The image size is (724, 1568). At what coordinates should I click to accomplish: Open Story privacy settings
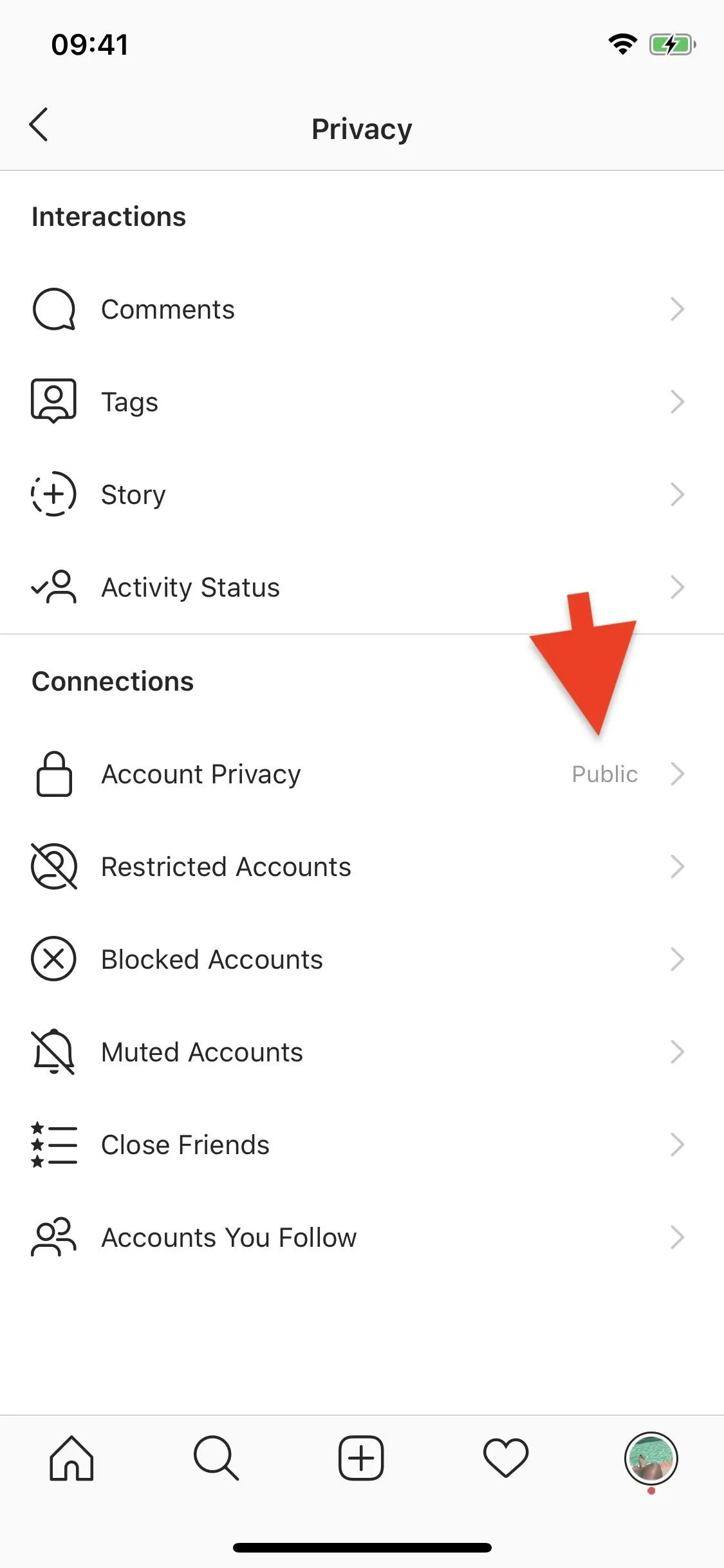362,495
